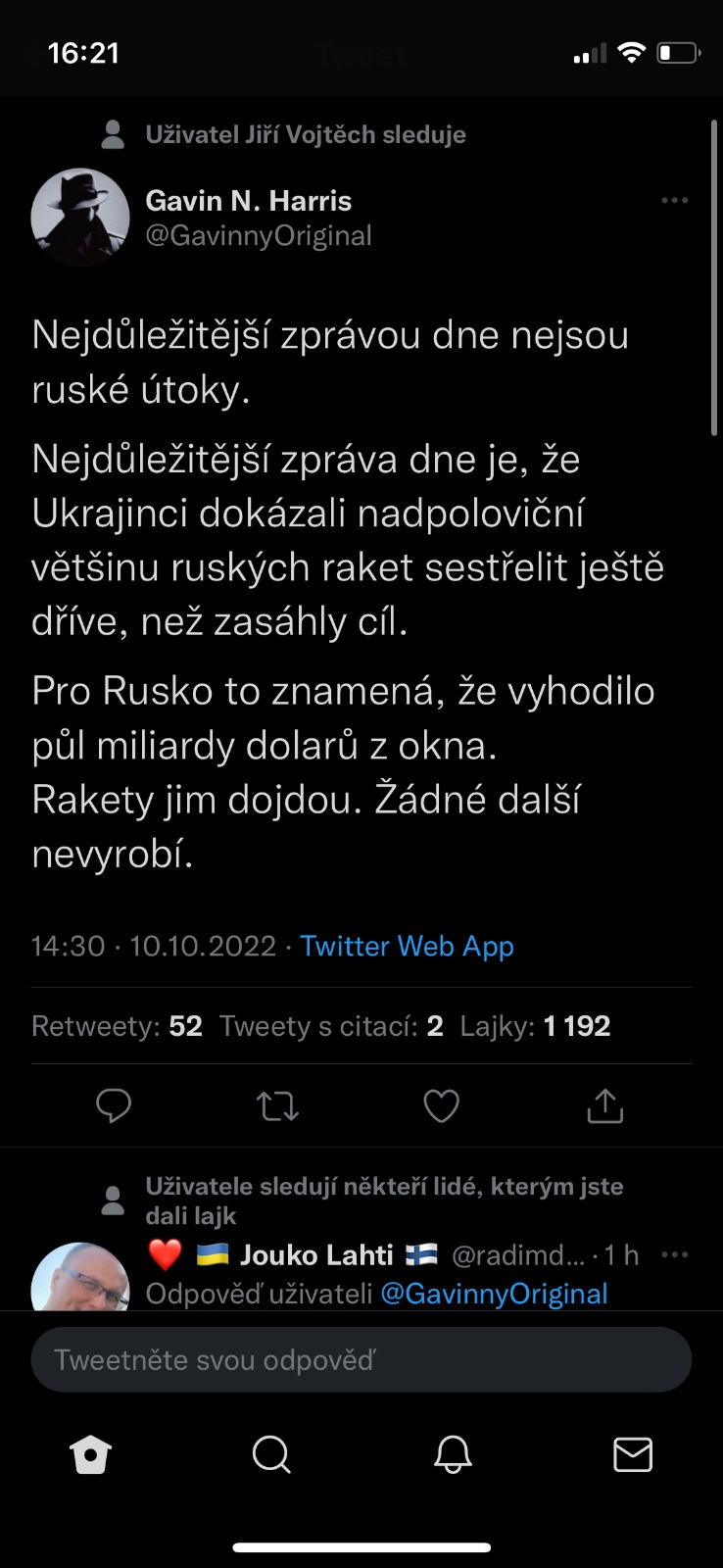723x1568 pixels.
Task: Open the overflow menu on Jouko Lahti's reply
Action: click(674, 1255)
